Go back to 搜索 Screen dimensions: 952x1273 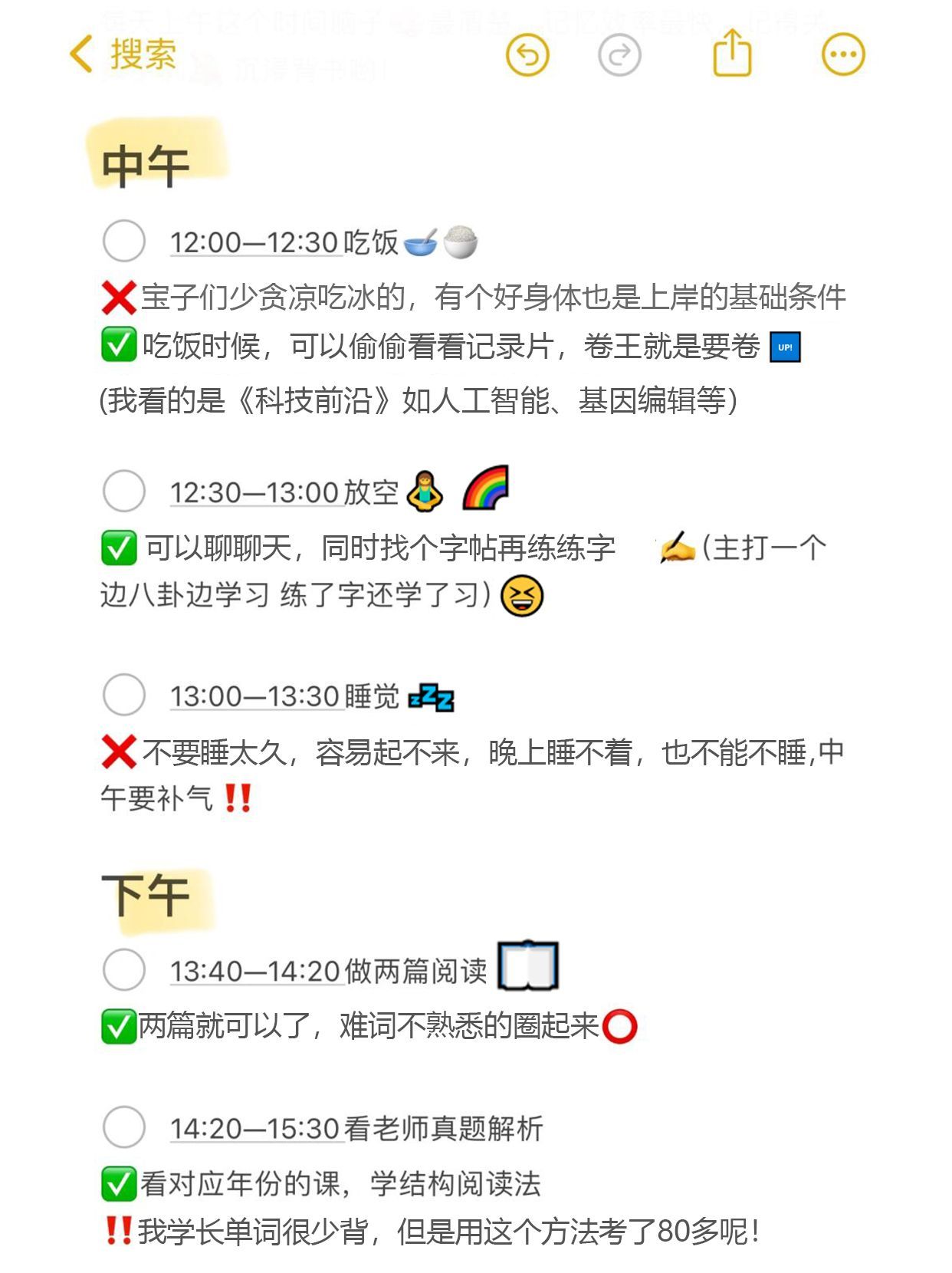click(123, 54)
